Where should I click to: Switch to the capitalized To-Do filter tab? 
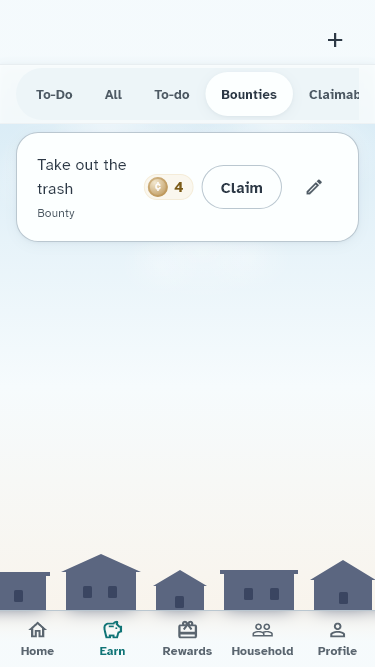click(x=54, y=94)
